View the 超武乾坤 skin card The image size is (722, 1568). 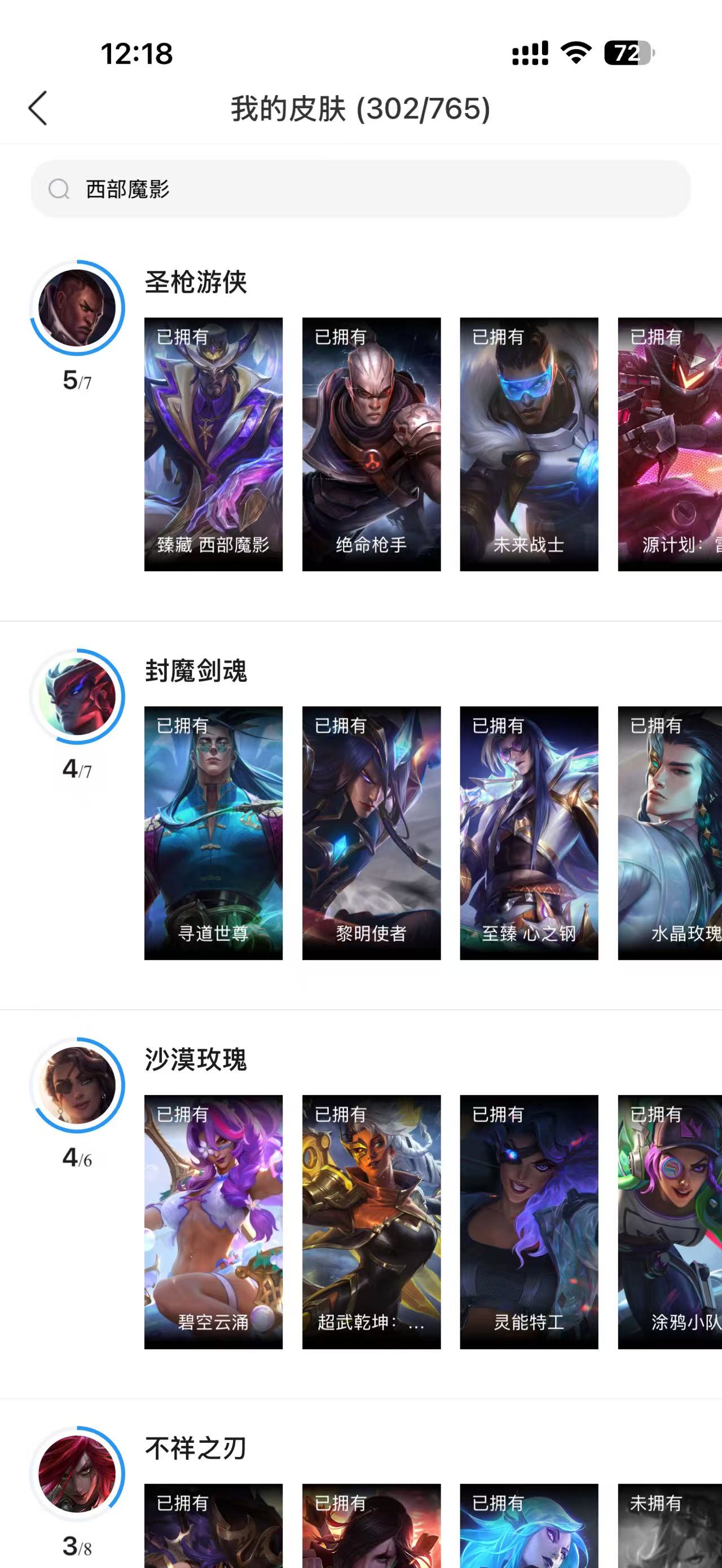(x=371, y=1221)
